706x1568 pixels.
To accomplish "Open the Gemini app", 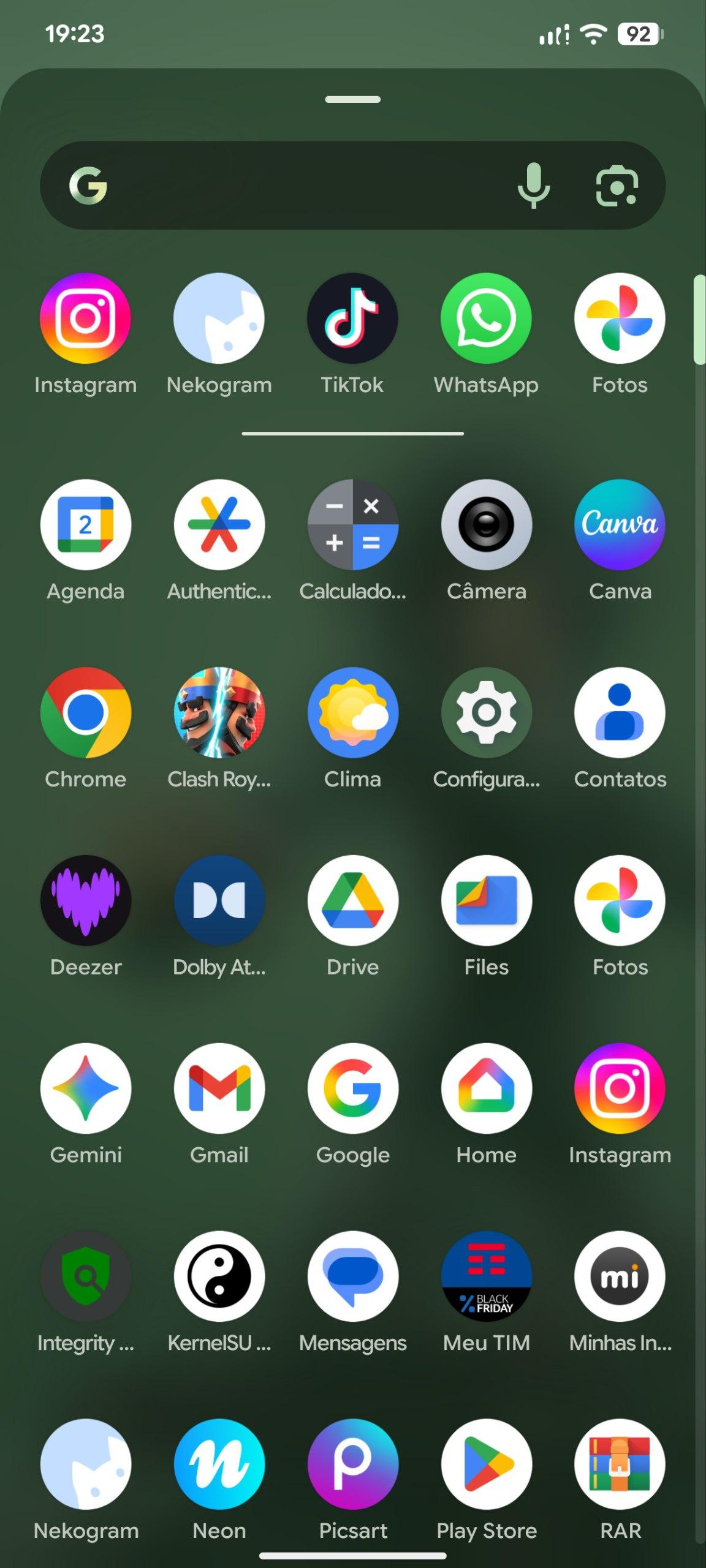I will [x=86, y=1088].
